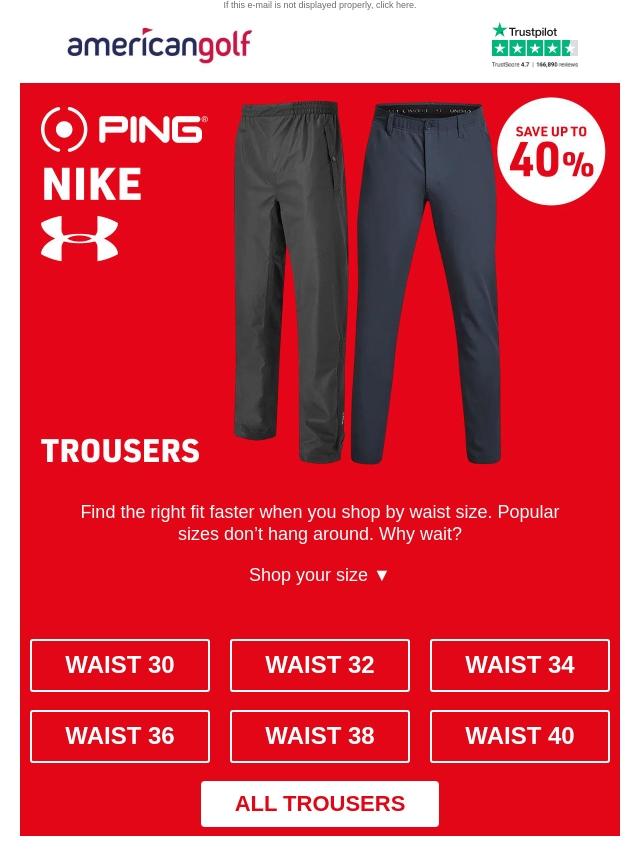Browse Waist 38 trousers

[x=320, y=736]
